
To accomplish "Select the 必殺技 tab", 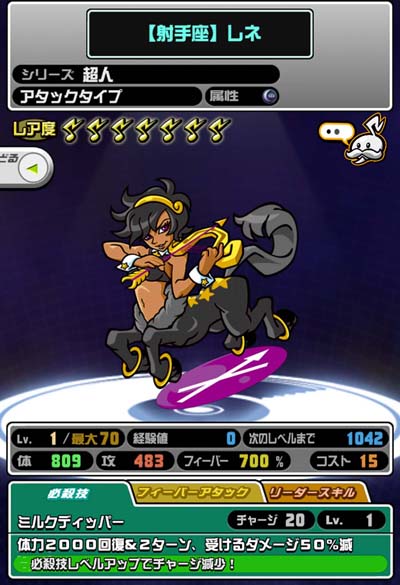I will pyautogui.click(x=68, y=494).
